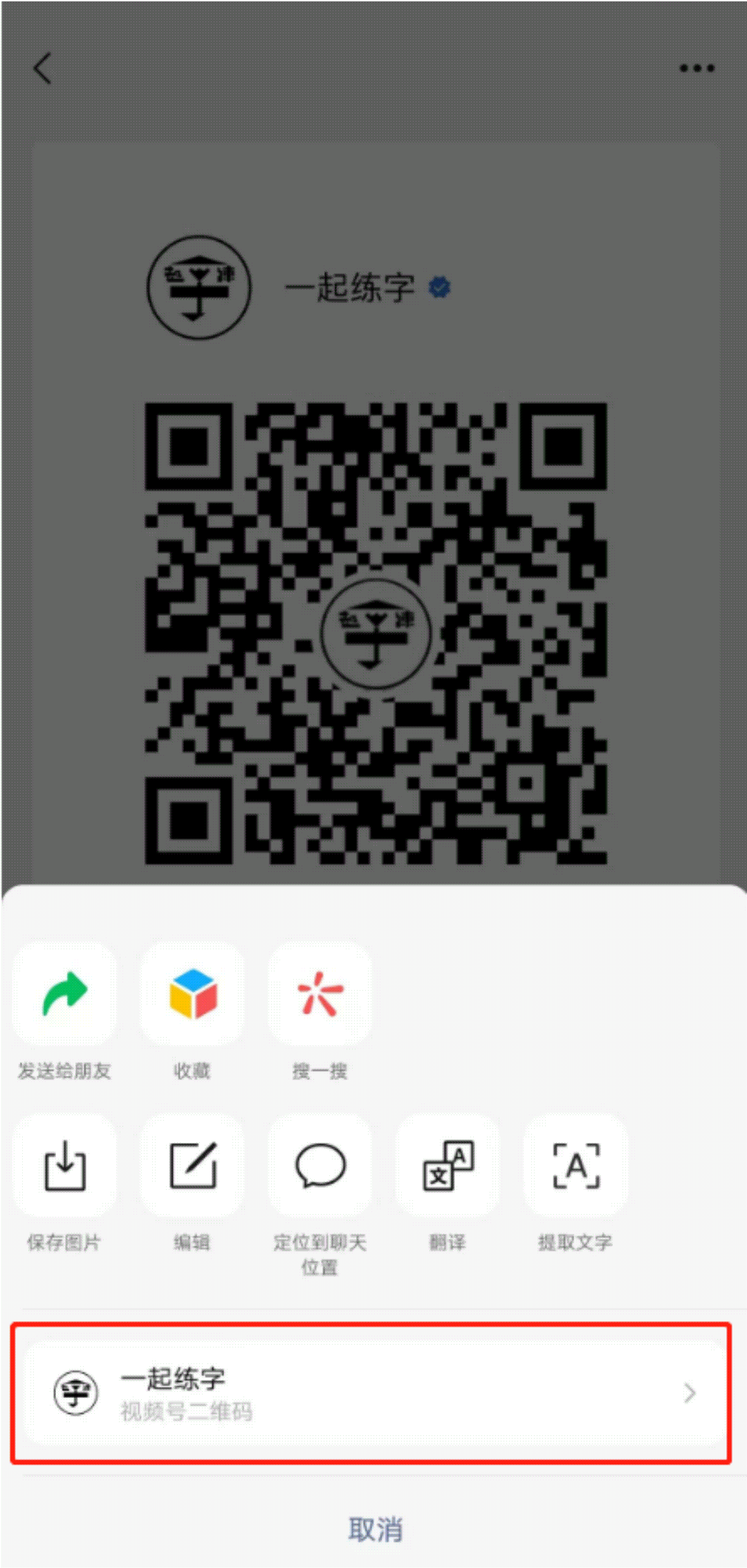Open the 一起练字 视频号二维码 row

371,1393
